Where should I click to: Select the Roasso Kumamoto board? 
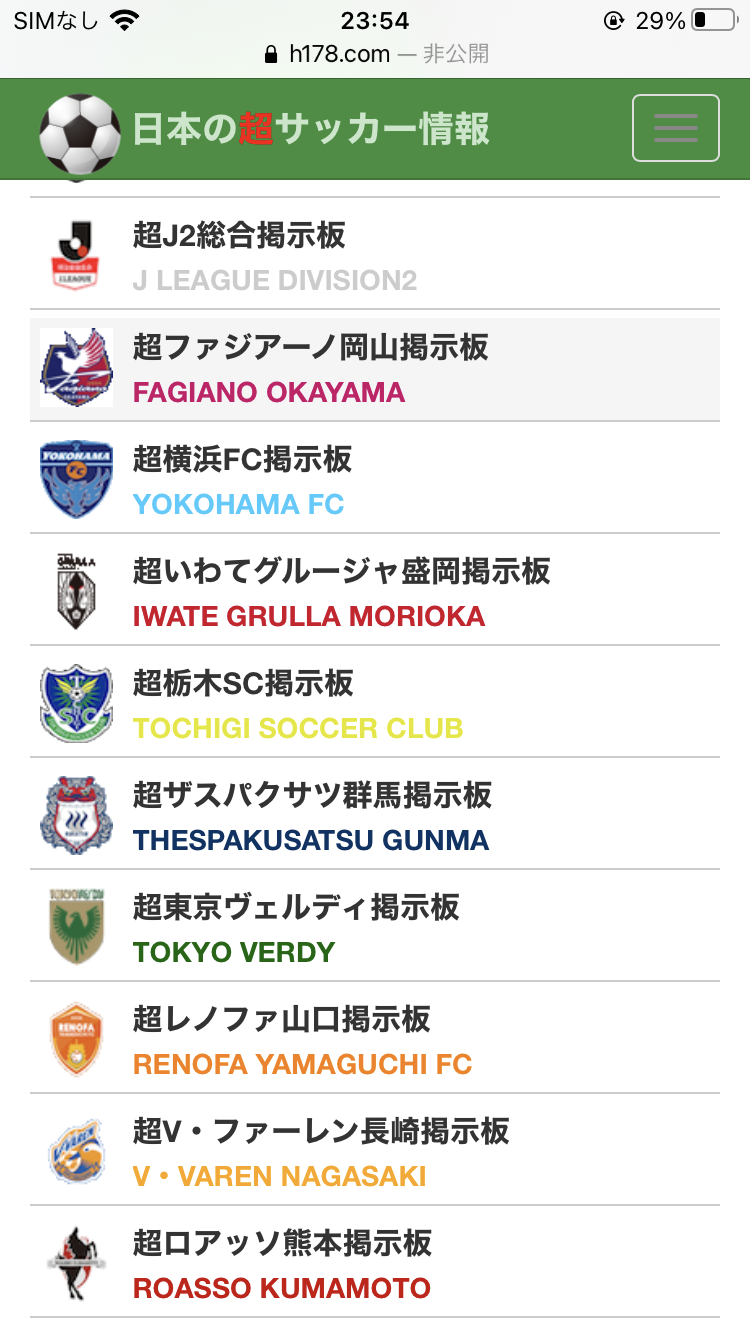(x=375, y=1262)
